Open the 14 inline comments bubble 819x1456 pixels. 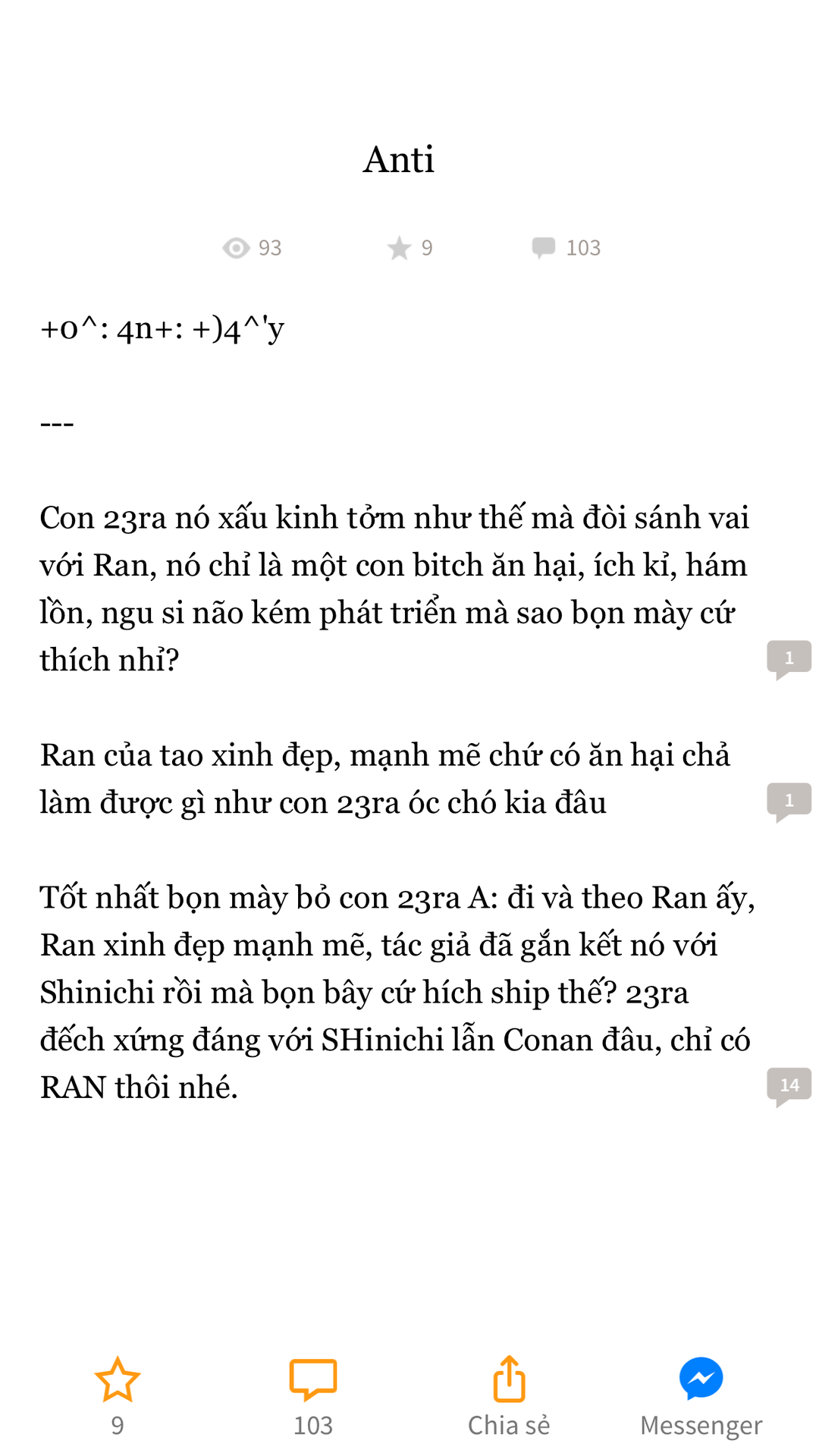coord(789,1087)
